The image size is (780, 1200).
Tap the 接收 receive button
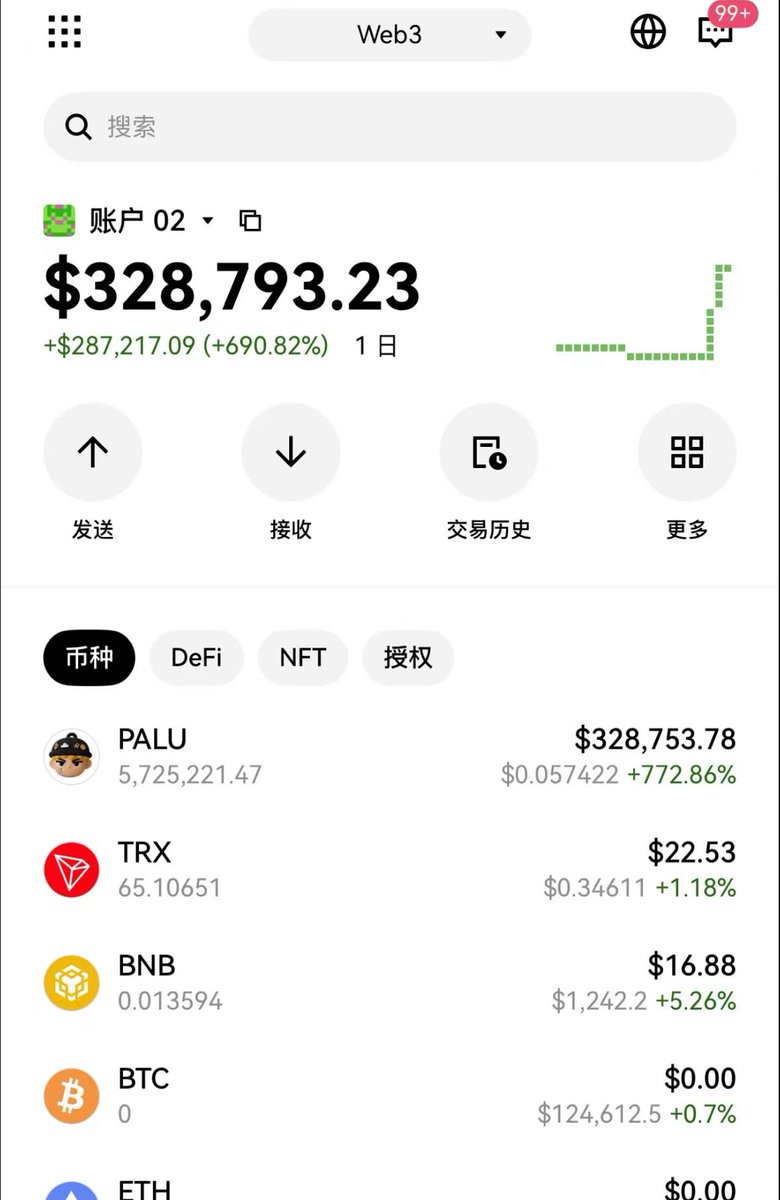[291, 452]
